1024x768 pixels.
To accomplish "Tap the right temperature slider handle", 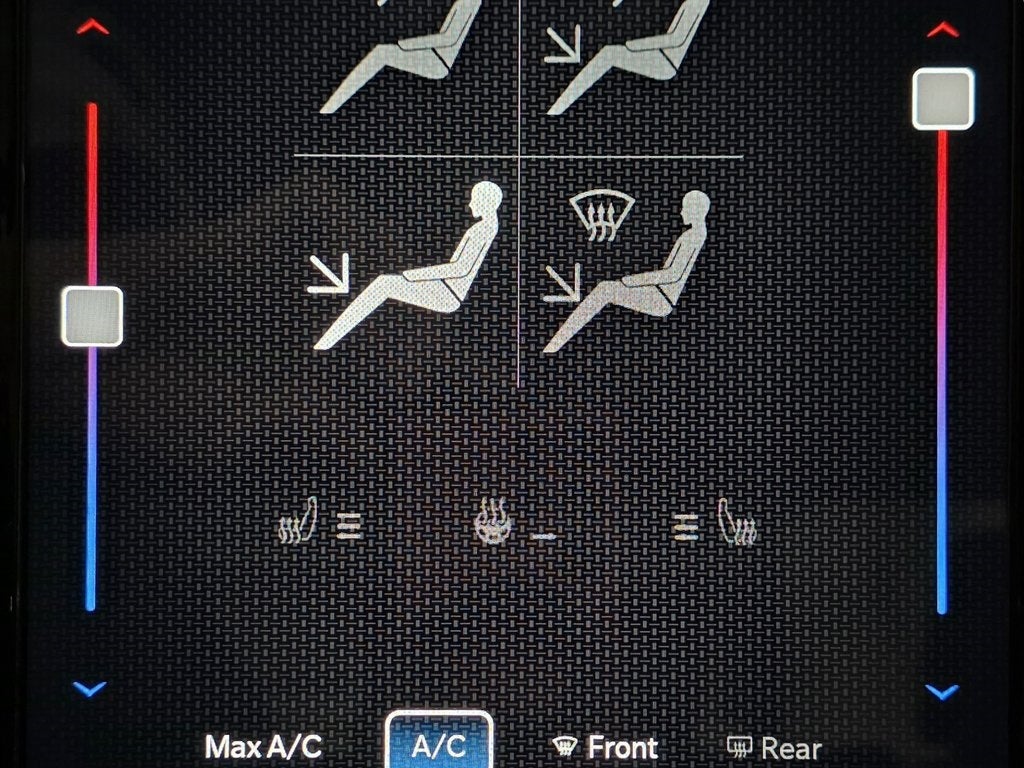I will [x=943, y=99].
